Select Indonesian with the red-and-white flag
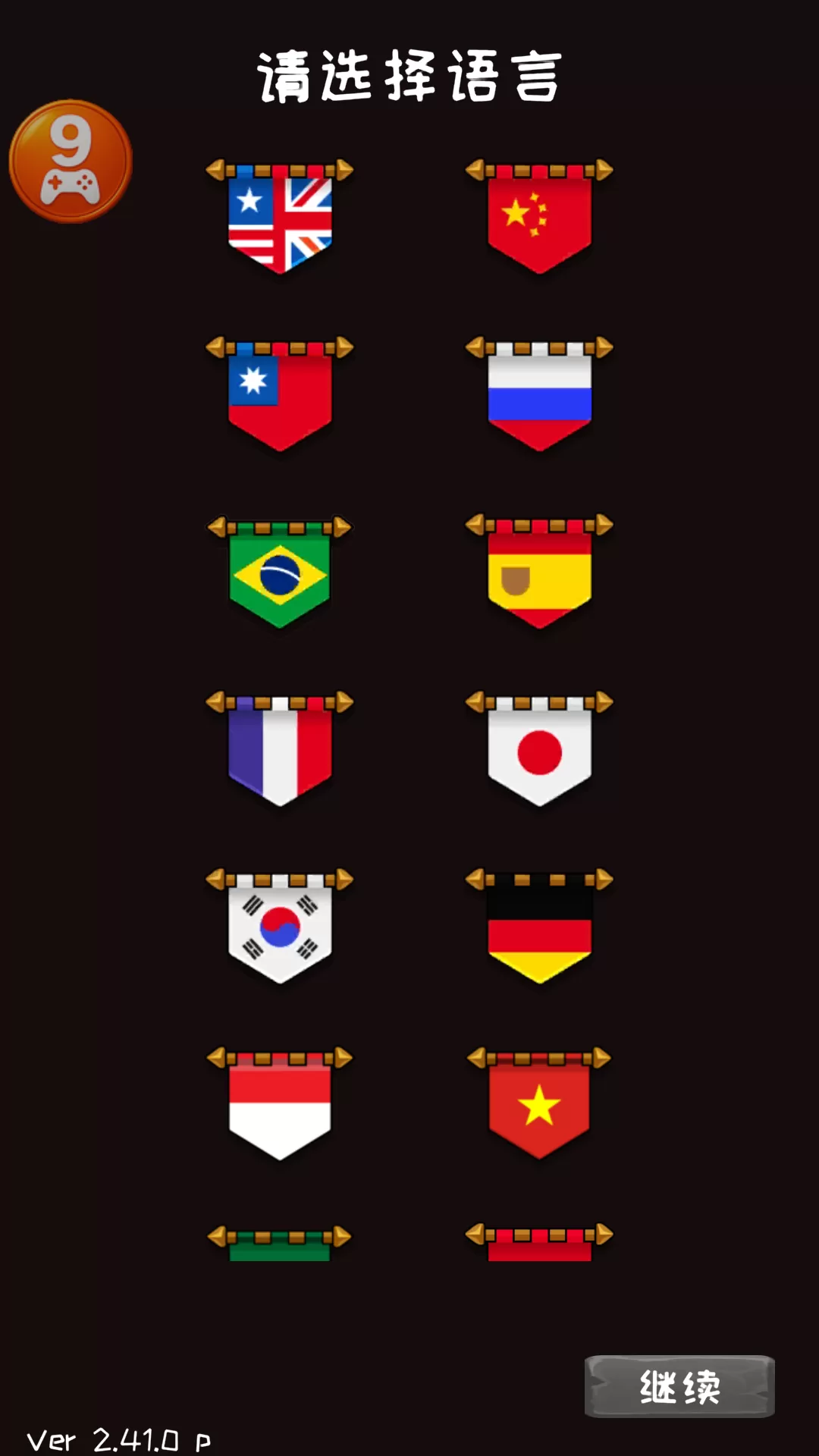Viewport: 819px width, 1456px height. (280, 1104)
